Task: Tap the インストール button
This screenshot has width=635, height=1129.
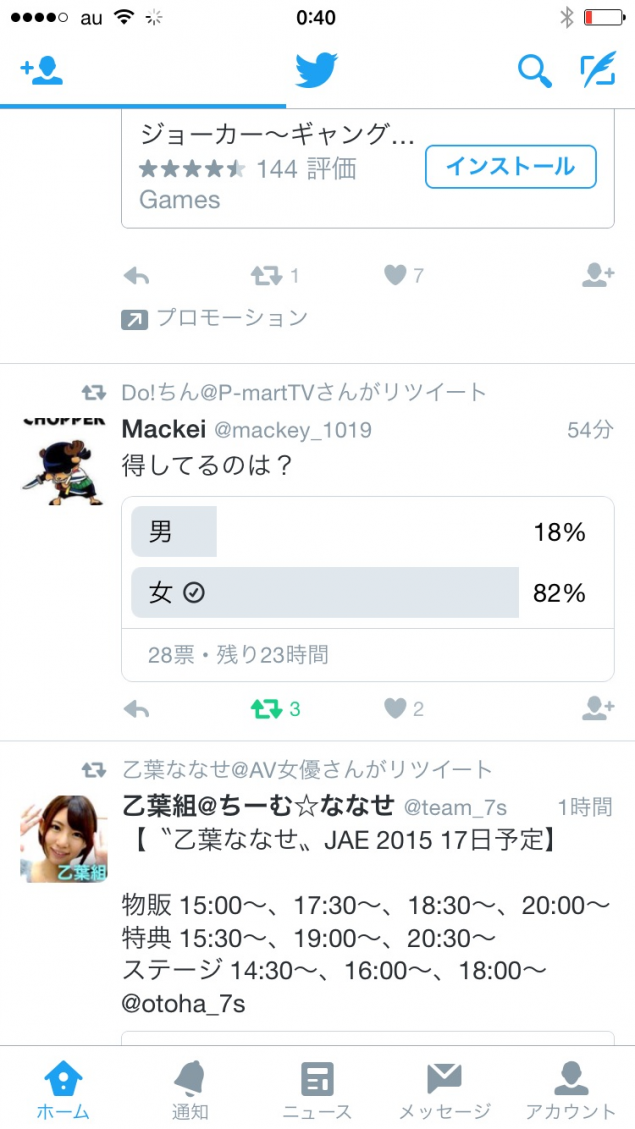Action: tap(510, 166)
